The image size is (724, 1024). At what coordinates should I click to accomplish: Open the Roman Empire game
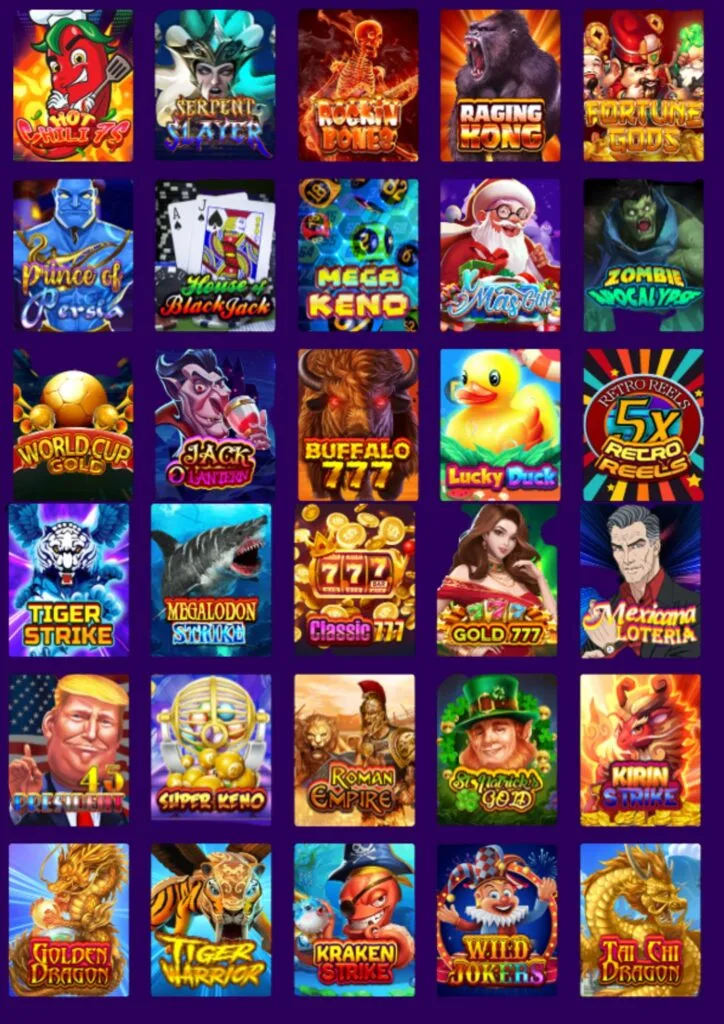click(354, 750)
